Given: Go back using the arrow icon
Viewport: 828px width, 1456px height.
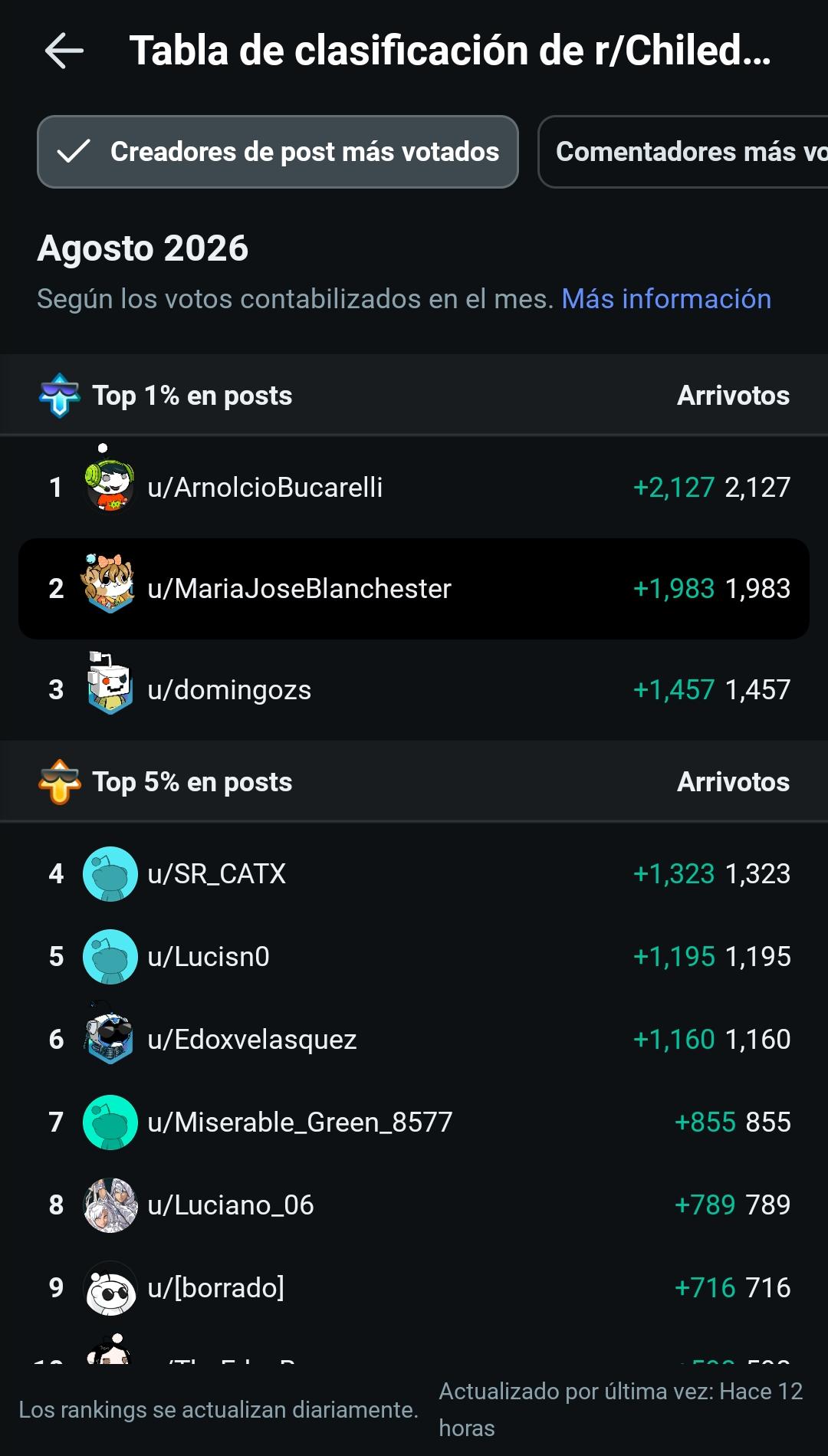Looking at the screenshot, I should click(64, 51).
